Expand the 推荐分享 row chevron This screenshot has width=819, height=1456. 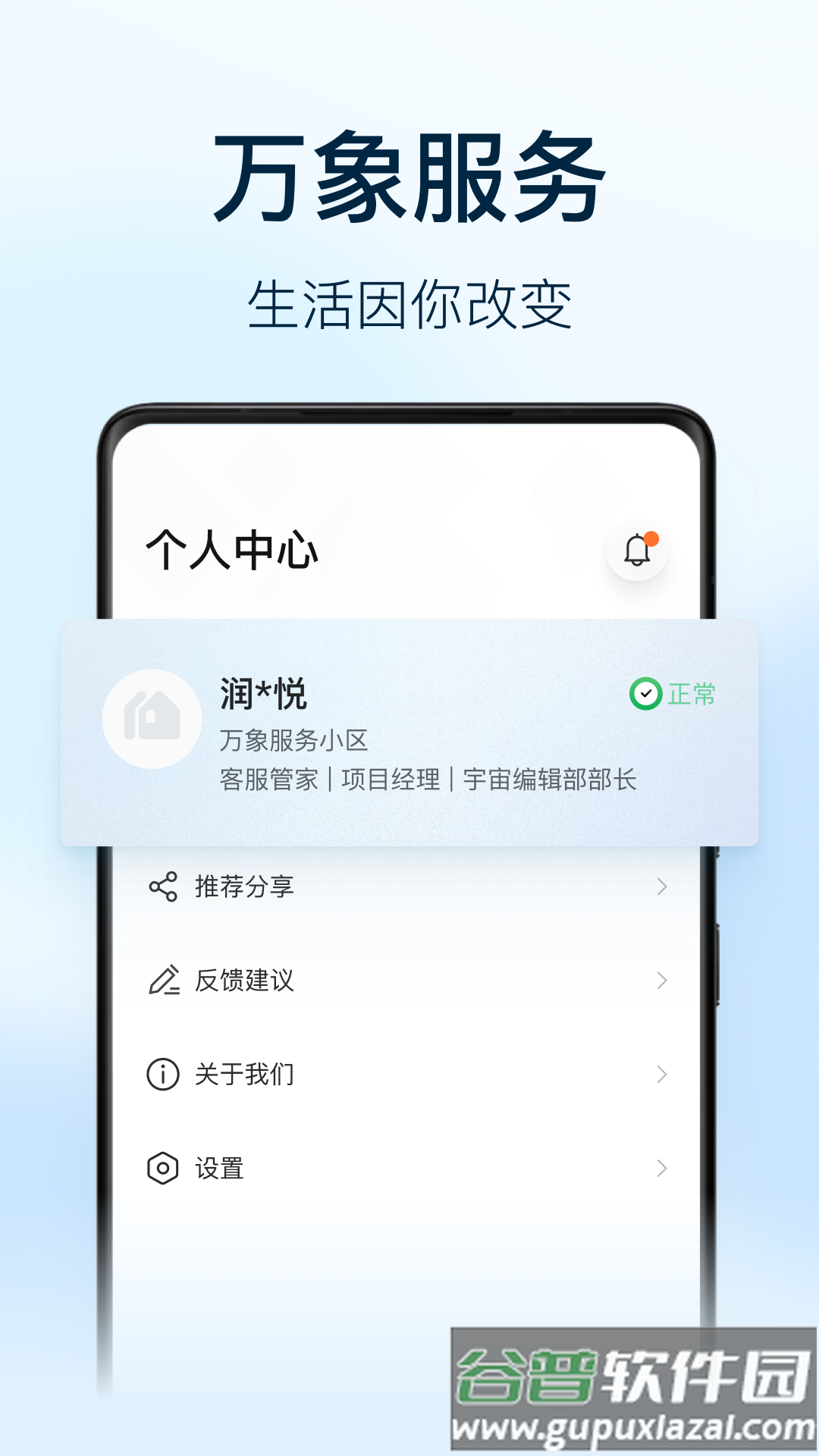664,886
